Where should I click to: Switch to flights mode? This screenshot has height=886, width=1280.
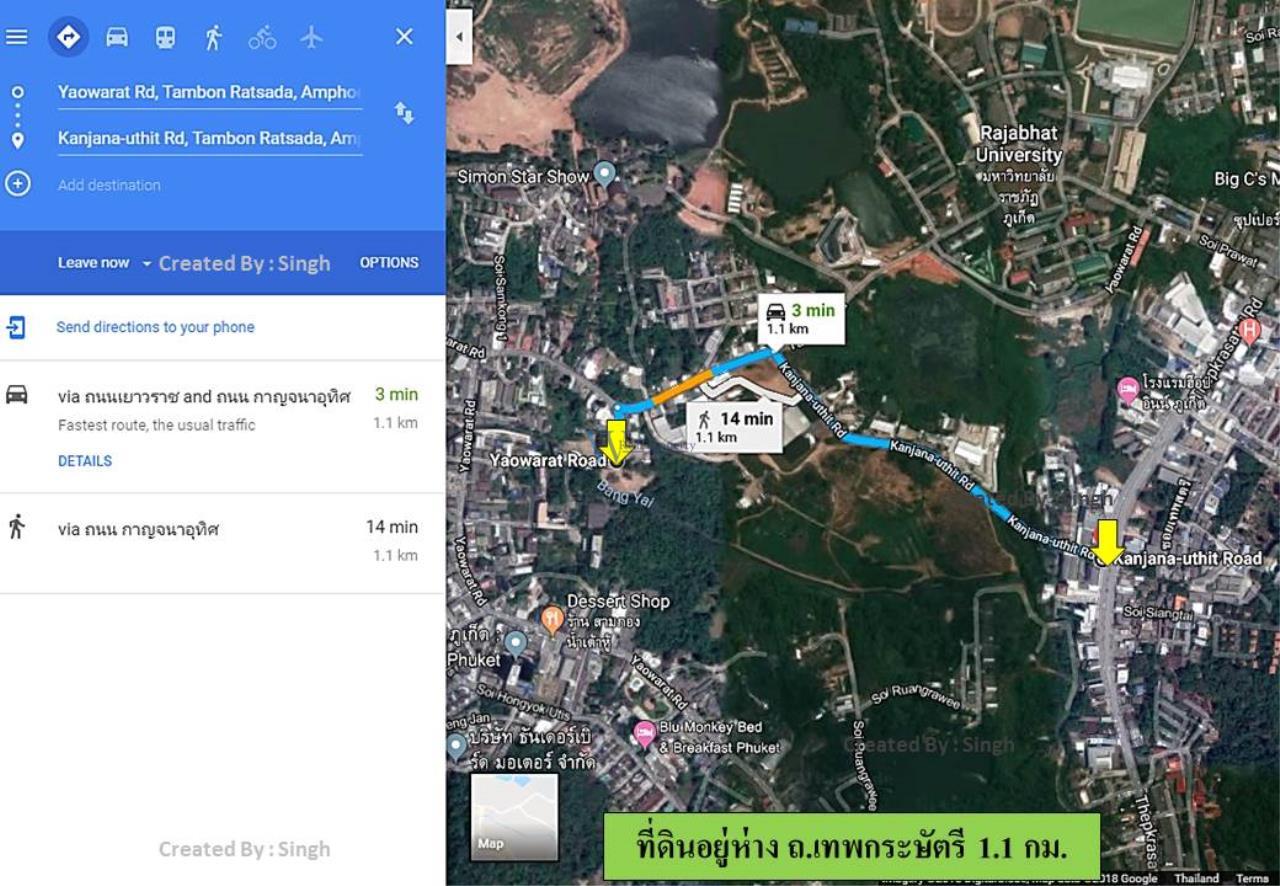(311, 37)
